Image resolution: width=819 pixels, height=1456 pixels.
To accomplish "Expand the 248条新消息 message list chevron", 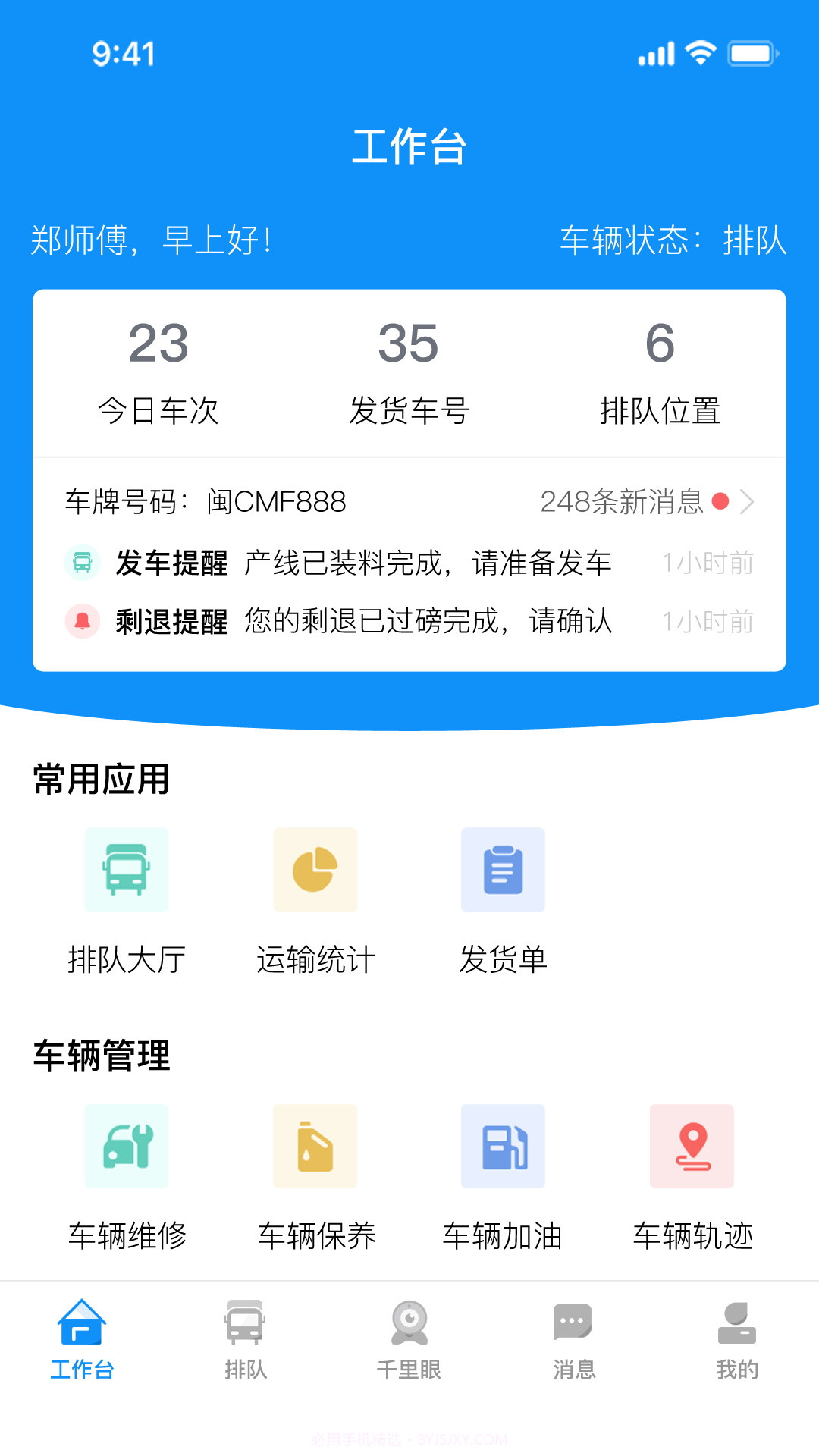I will (x=749, y=502).
